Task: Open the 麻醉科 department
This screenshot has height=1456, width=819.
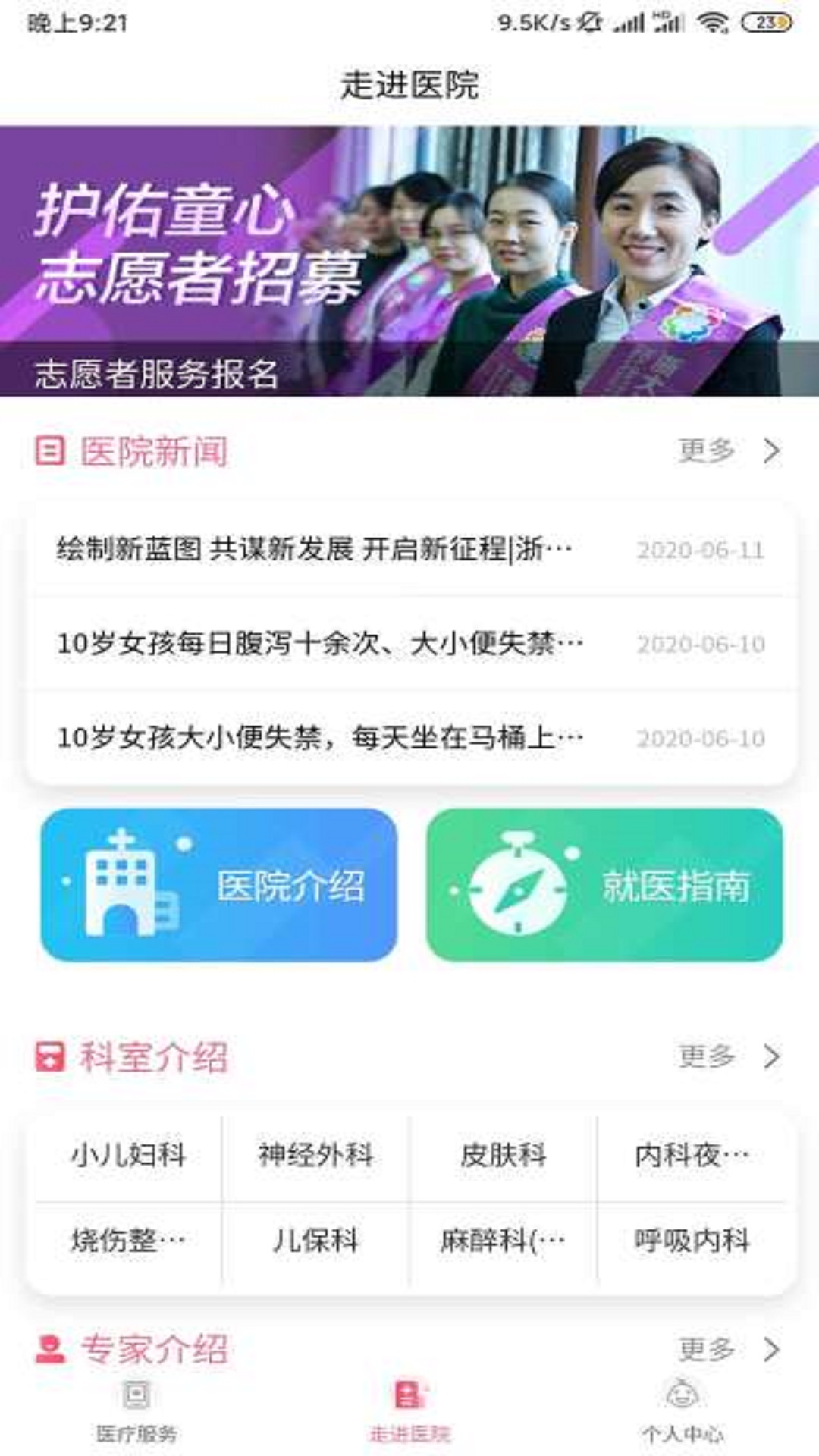Action: click(x=504, y=1241)
